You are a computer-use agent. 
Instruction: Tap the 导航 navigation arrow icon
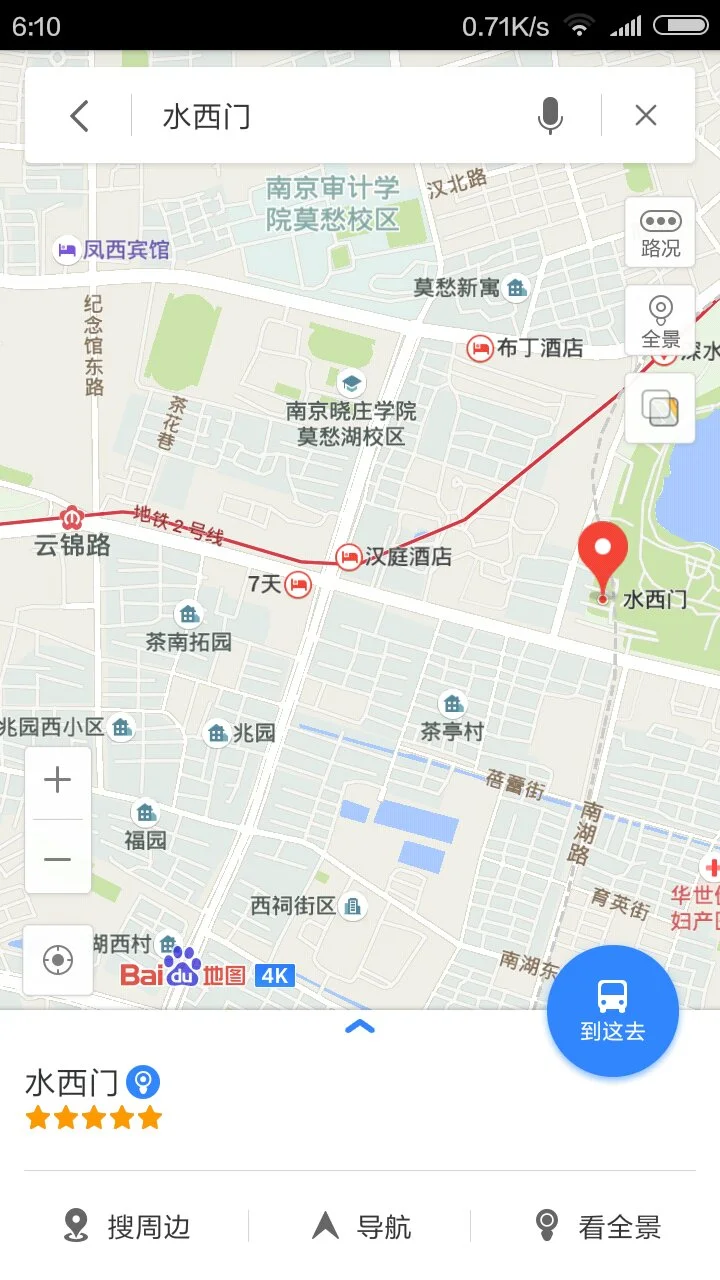coord(325,1224)
